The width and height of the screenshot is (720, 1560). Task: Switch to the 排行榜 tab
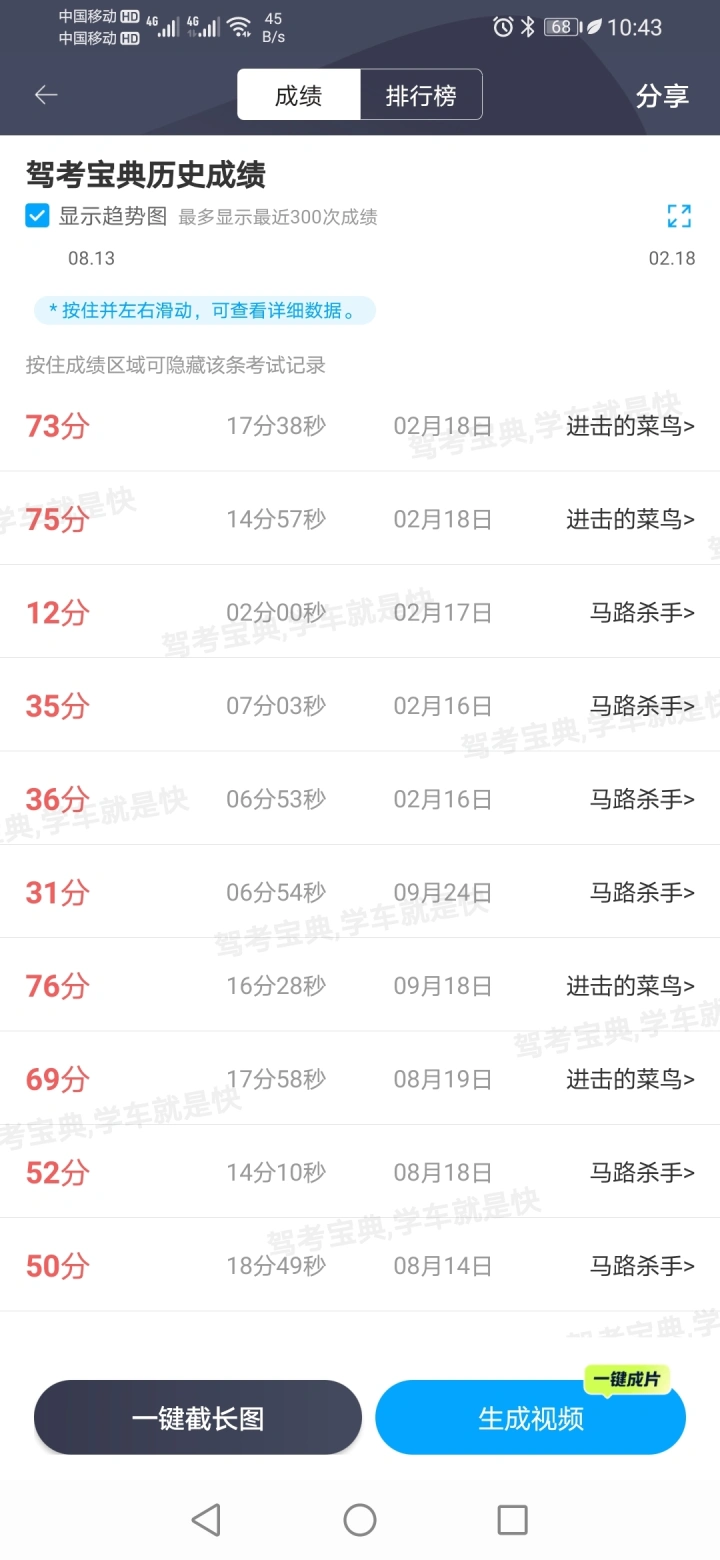click(421, 95)
